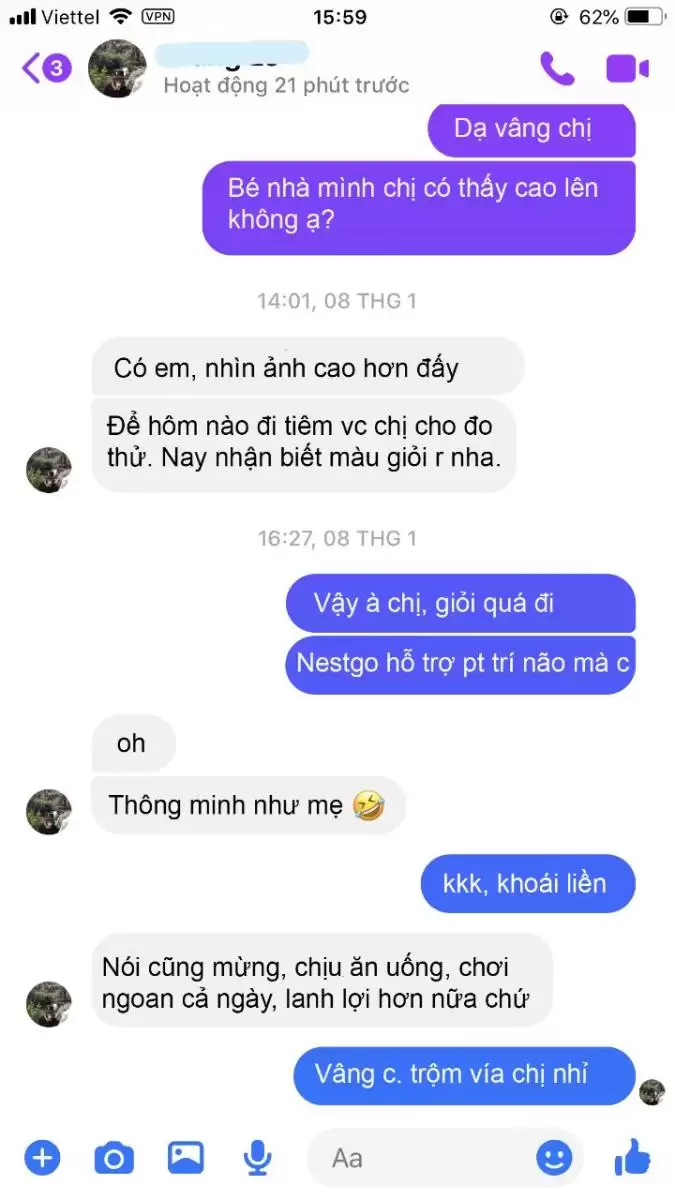Open the plus menu for more actions

tap(42, 1158)
